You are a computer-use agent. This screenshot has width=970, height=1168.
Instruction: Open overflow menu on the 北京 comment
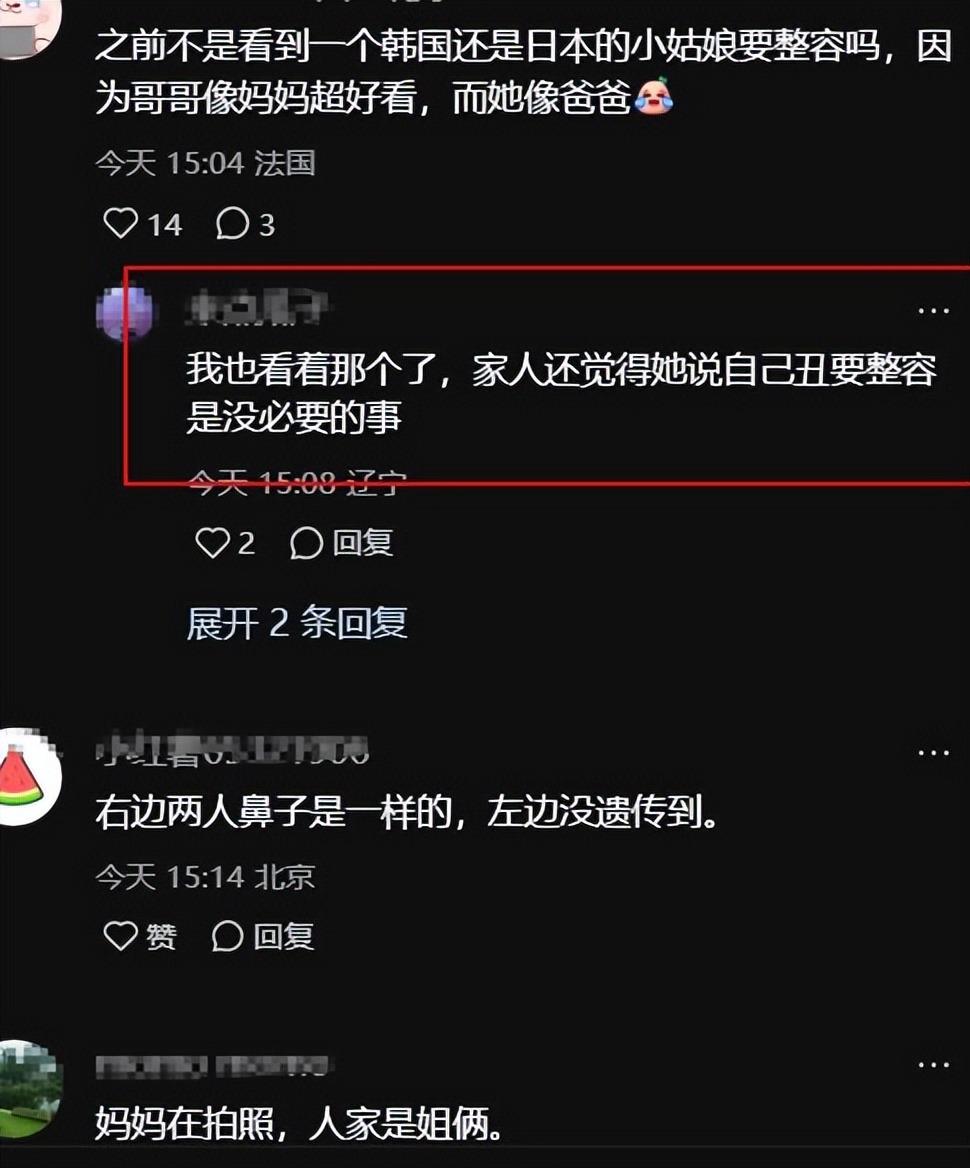[933, 753]
